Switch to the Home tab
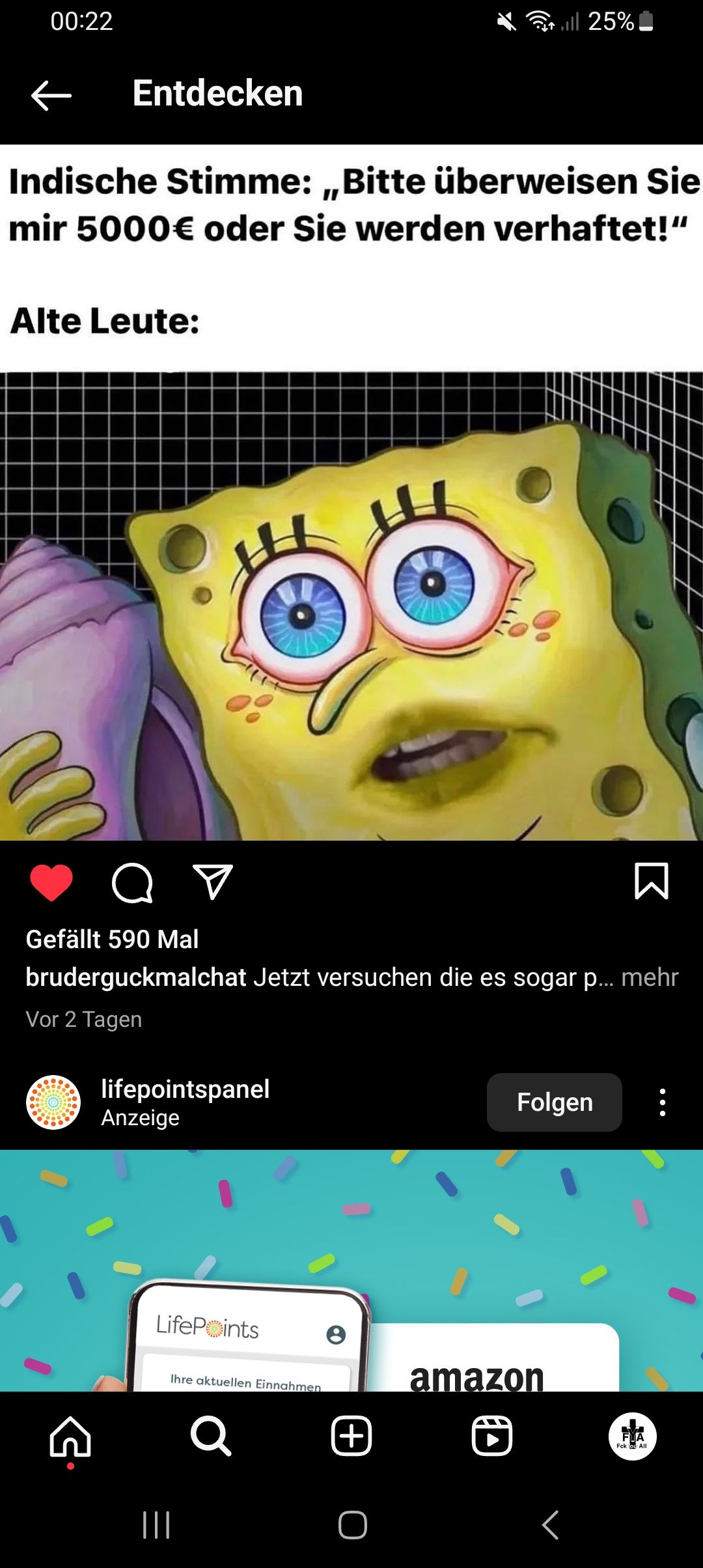The width and height of the screenshot is (703, 1568). (x=70, y=1436)
